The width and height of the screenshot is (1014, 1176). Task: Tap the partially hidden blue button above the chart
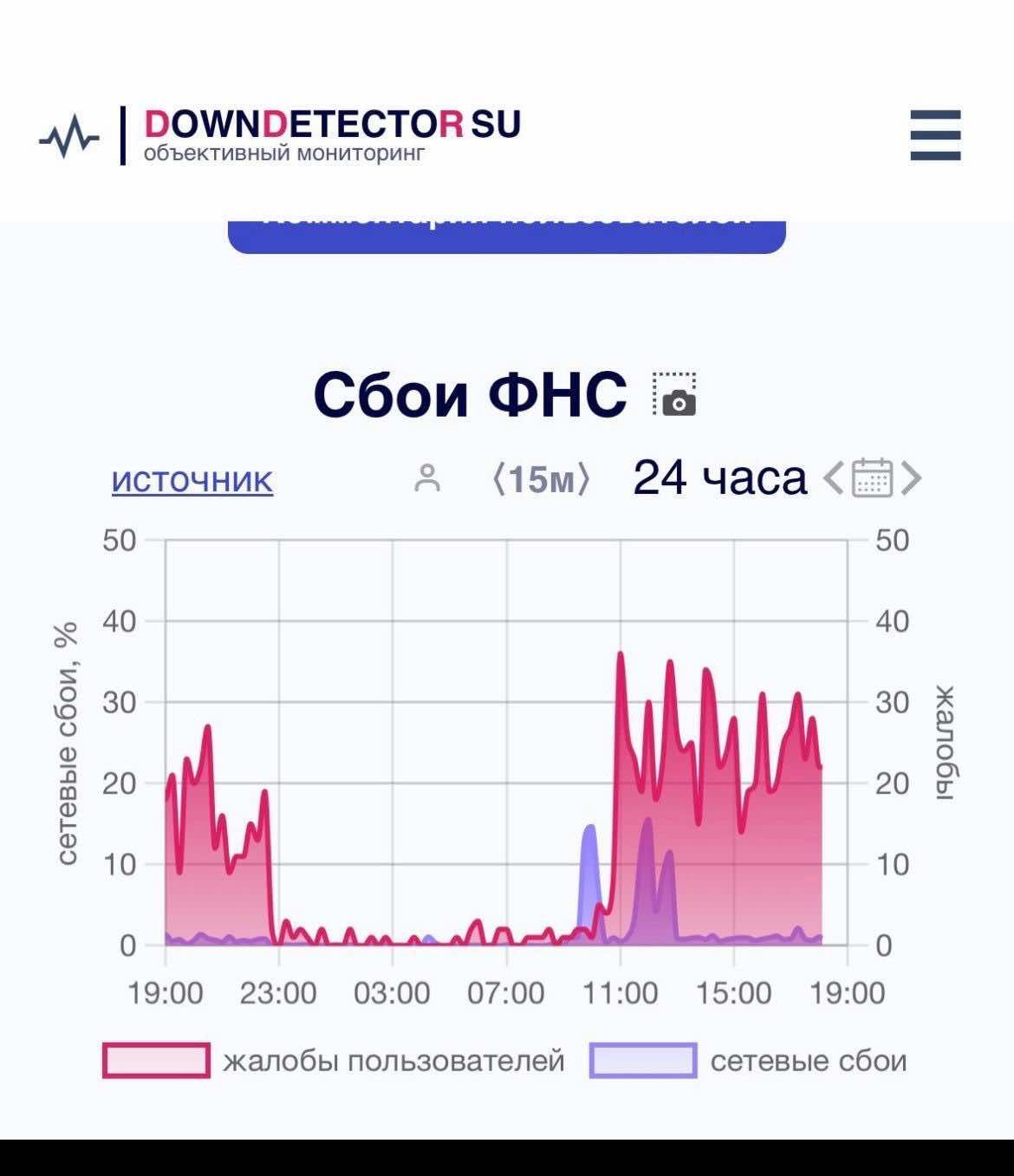coord(506,236)
